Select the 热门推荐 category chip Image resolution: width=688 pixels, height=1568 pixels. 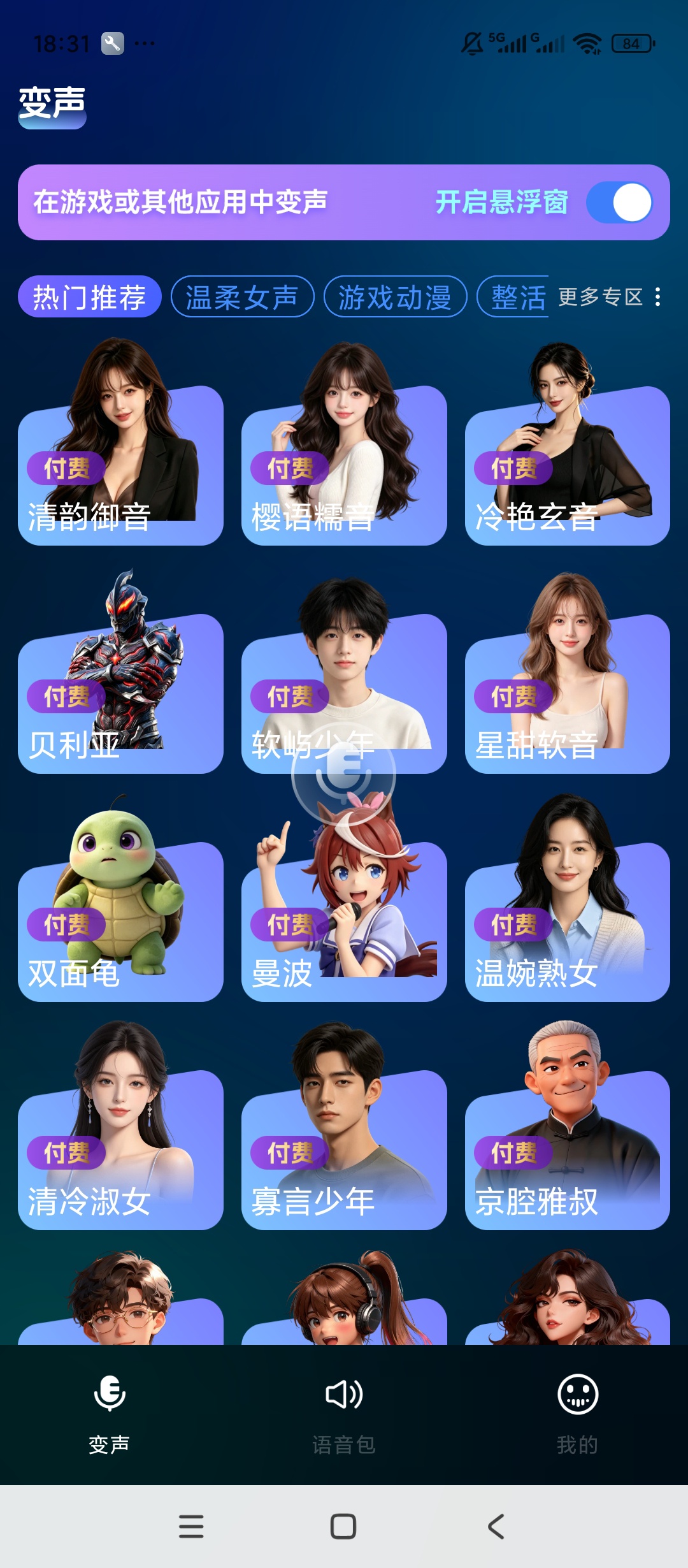tap(89, 296)
